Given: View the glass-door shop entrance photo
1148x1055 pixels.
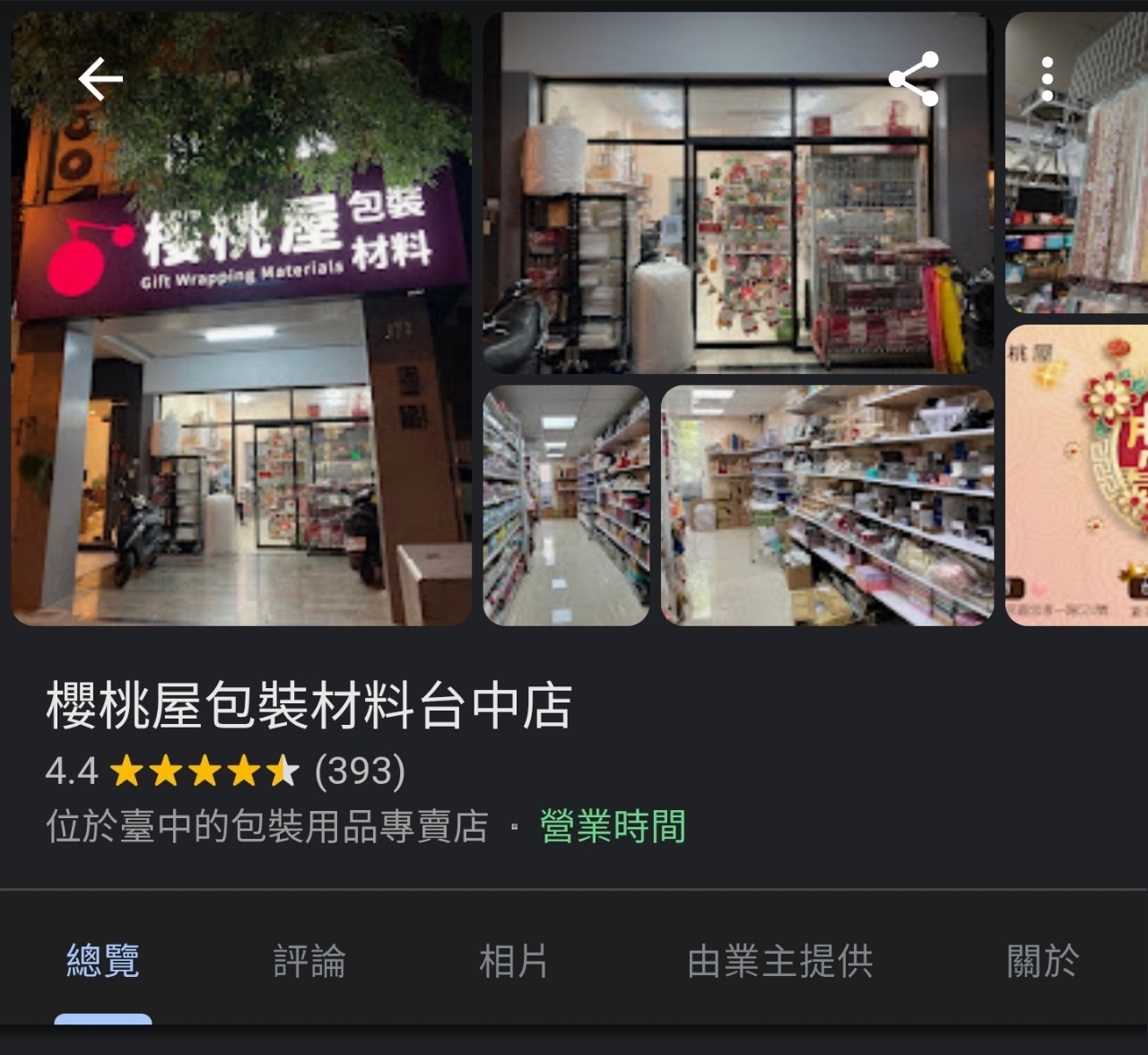Looking at the screenshot, I should (x=737, y=224).
